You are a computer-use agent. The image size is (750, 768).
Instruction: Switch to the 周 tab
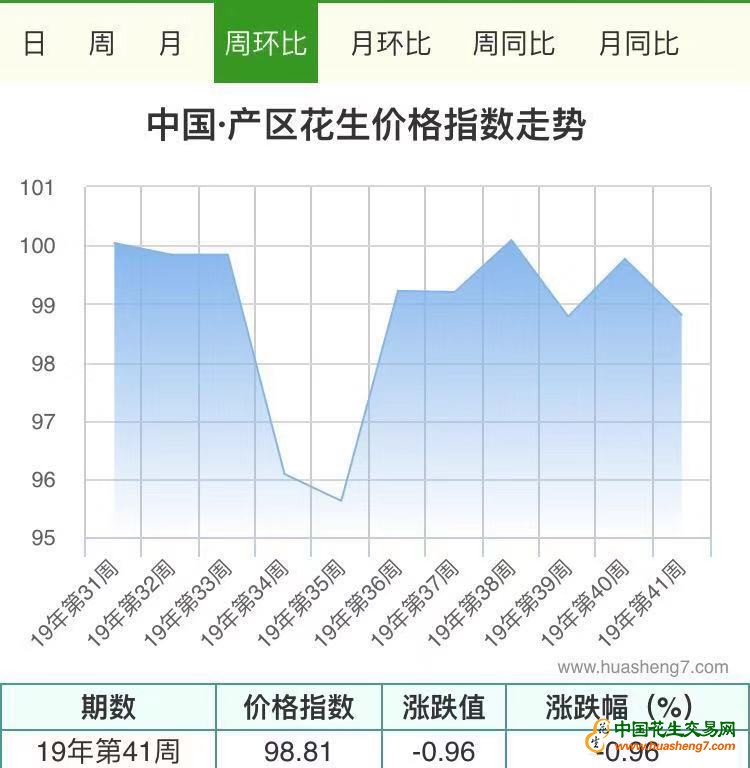[x=101, y=44]
